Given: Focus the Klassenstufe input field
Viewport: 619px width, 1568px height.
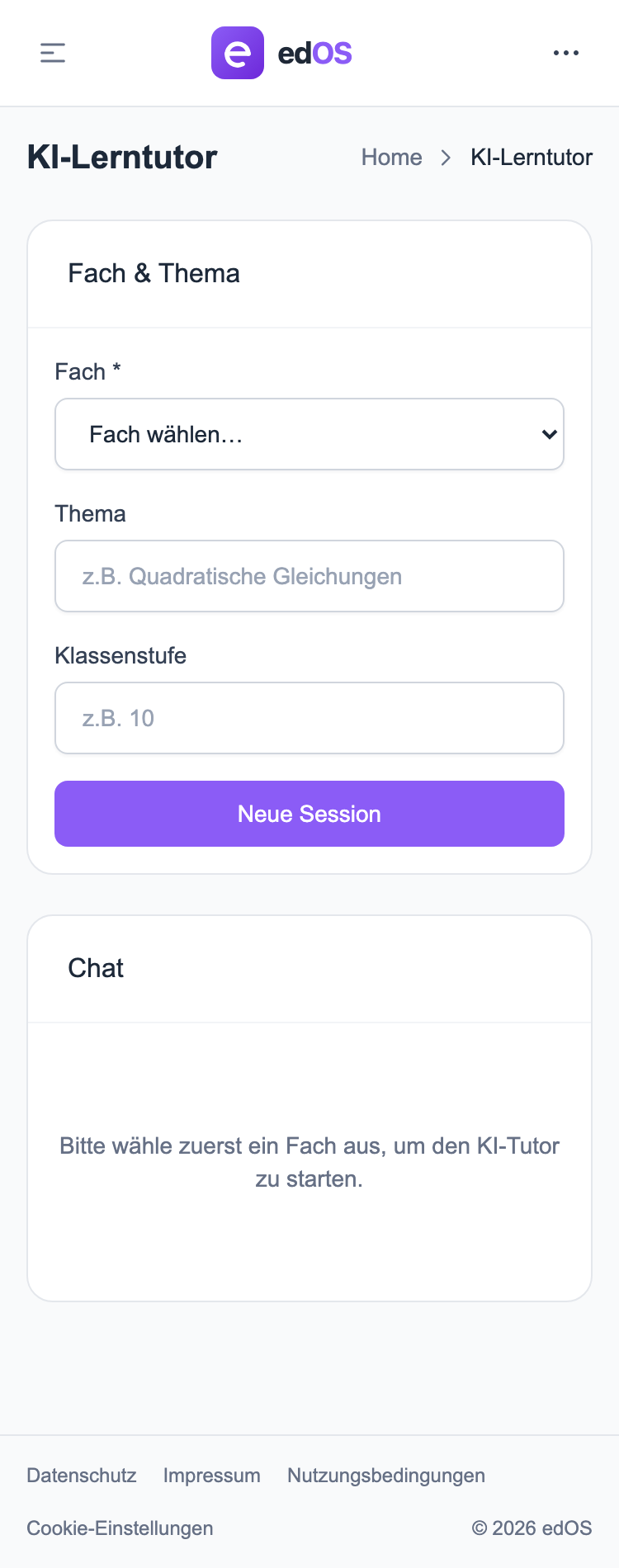Looking at the screenshot, I should coord(309,718).
